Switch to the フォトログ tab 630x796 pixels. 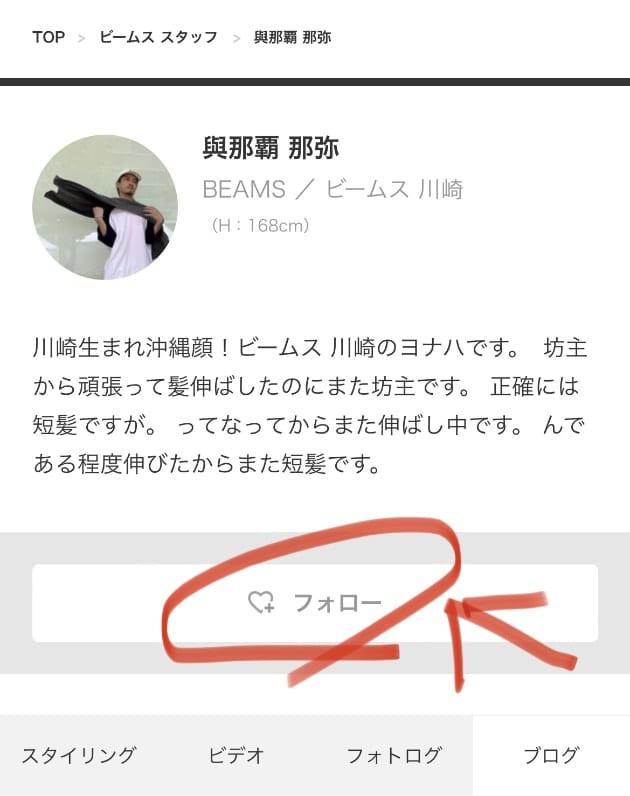click(393, 756)
